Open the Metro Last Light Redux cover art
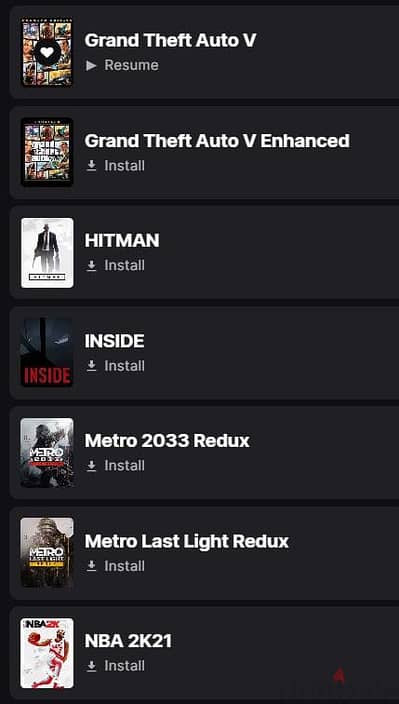399x704 pixels. (x=47, y=553)
